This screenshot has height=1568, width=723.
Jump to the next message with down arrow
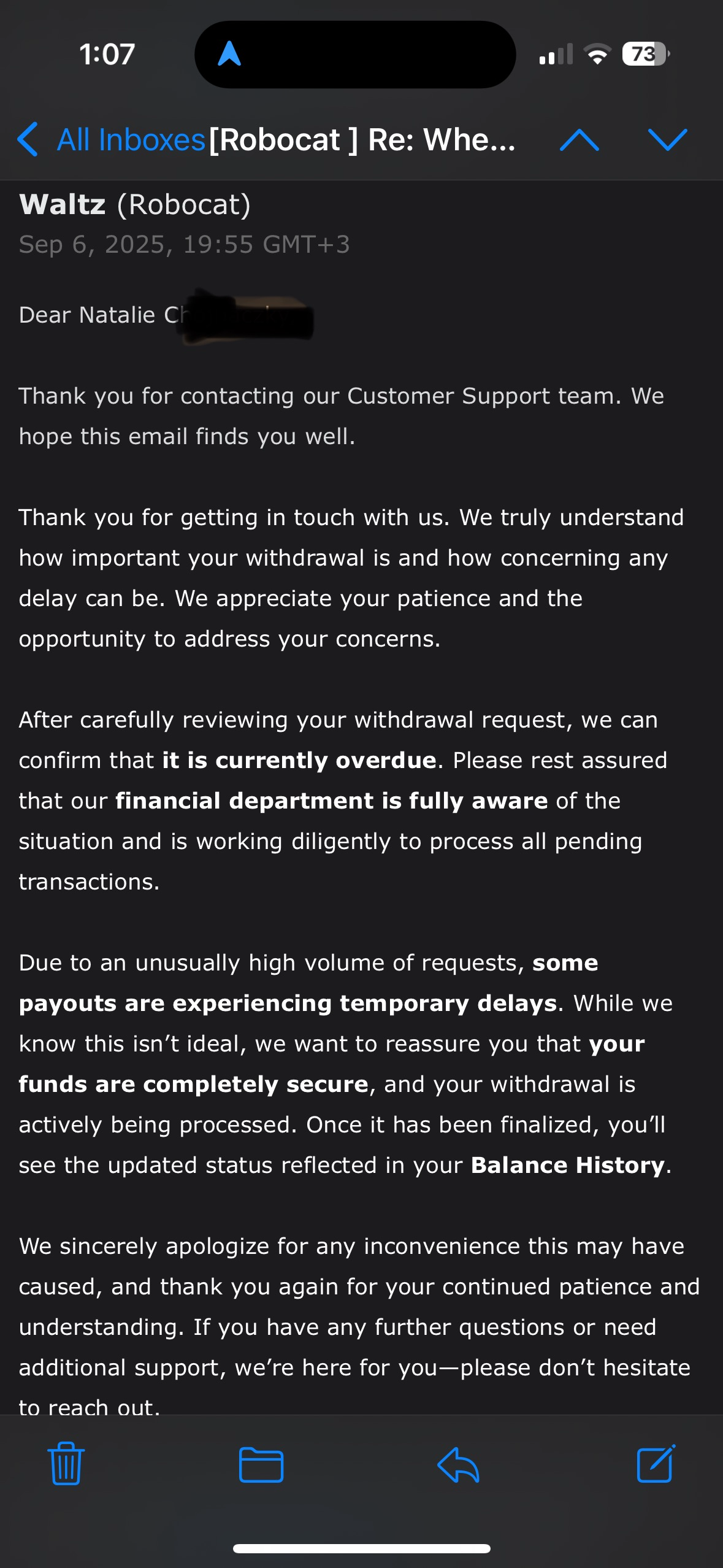[667, 140]
